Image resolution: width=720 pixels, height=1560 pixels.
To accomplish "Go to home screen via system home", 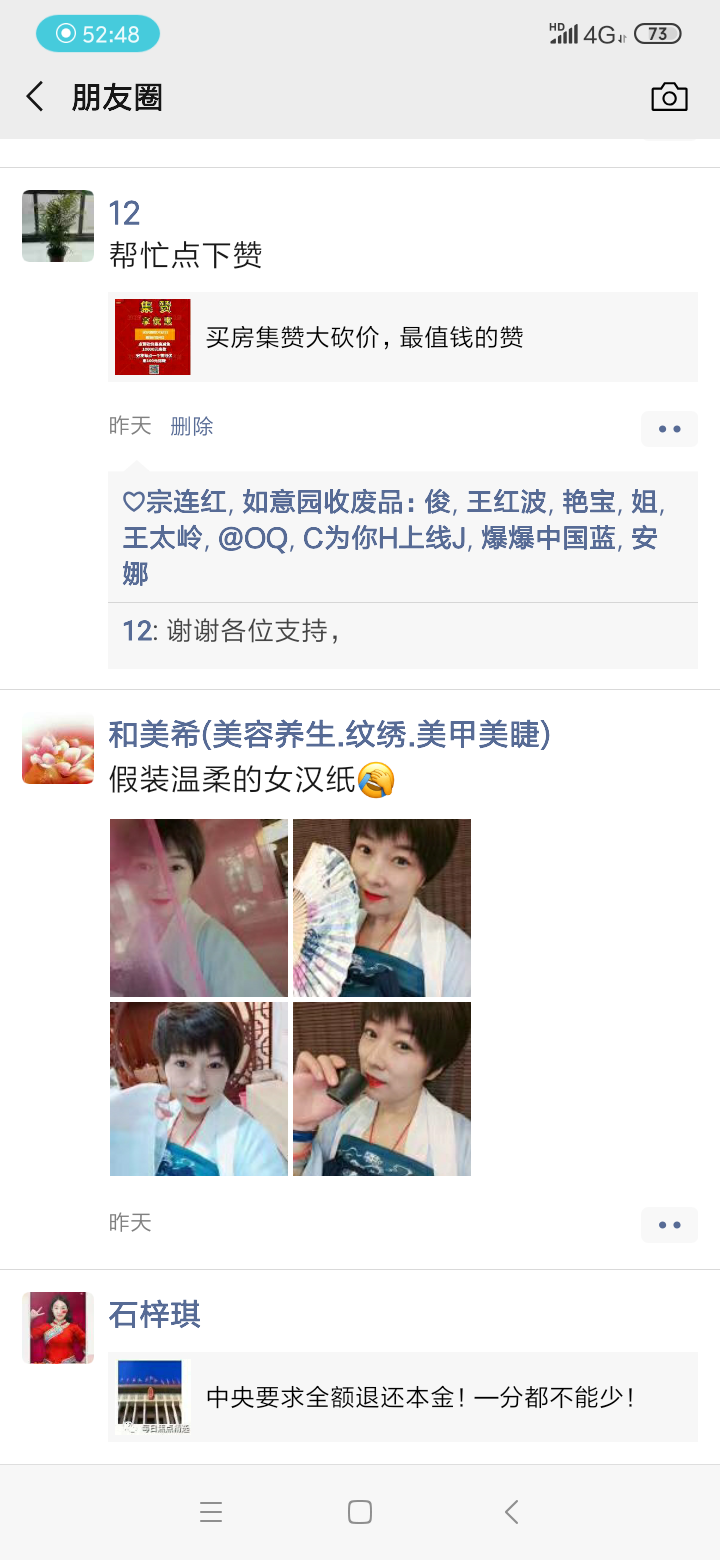I will [x=360, y=1512].
